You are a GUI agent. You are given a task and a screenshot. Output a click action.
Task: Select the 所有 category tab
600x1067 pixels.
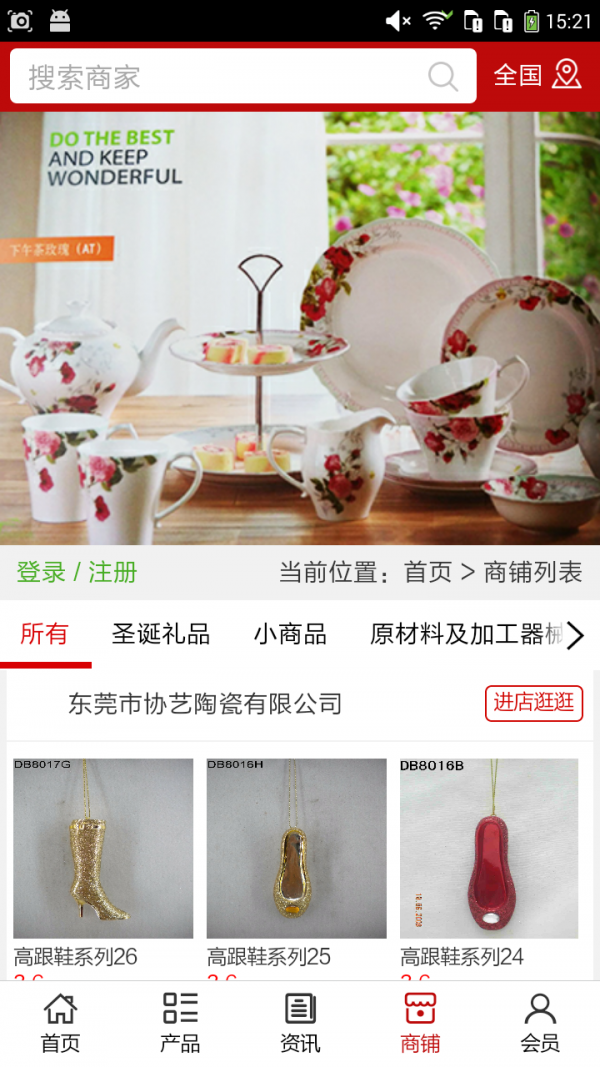(x=44, y=634)
